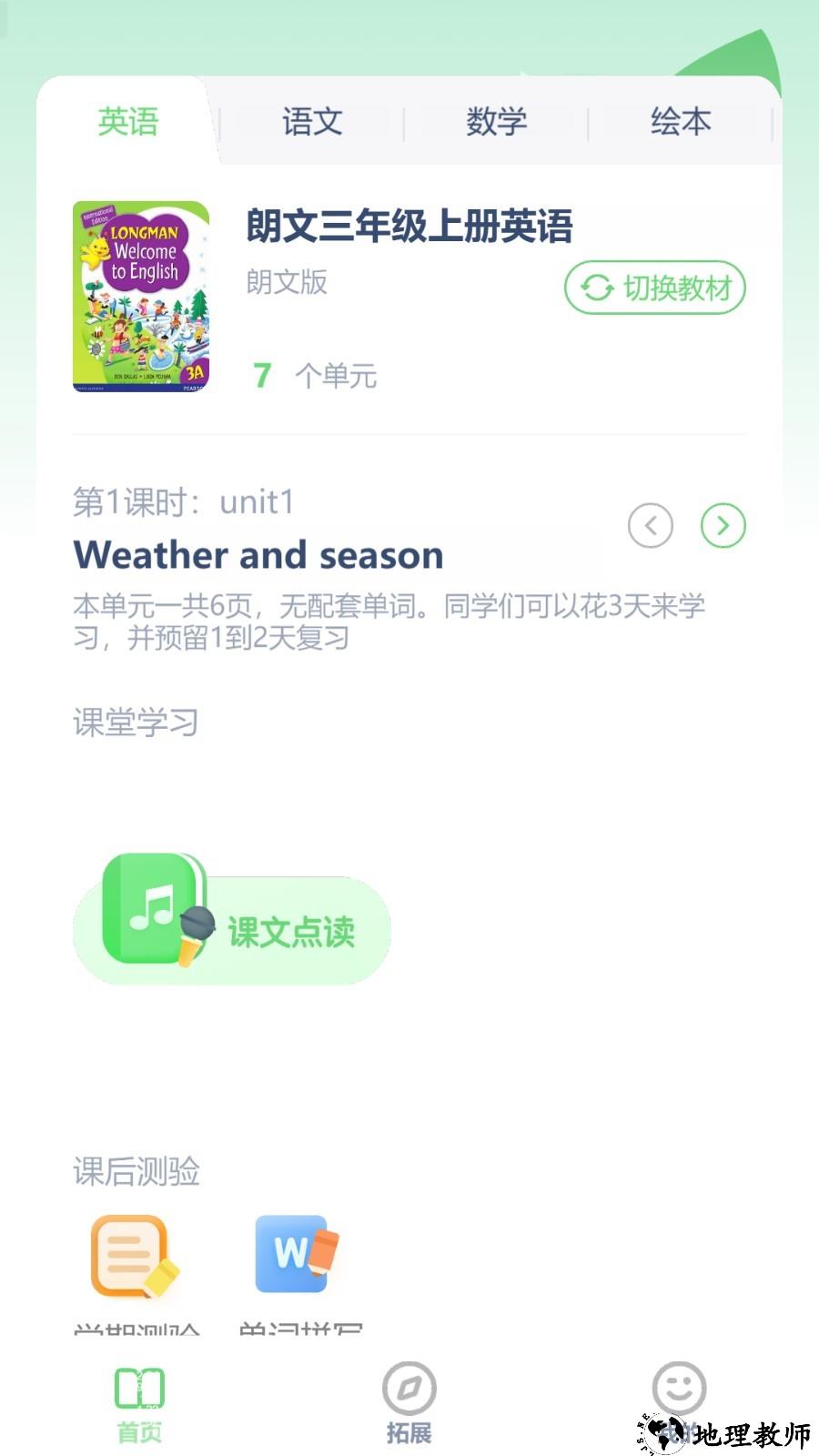Open the 绘本 tab

[x=681, y=121]
